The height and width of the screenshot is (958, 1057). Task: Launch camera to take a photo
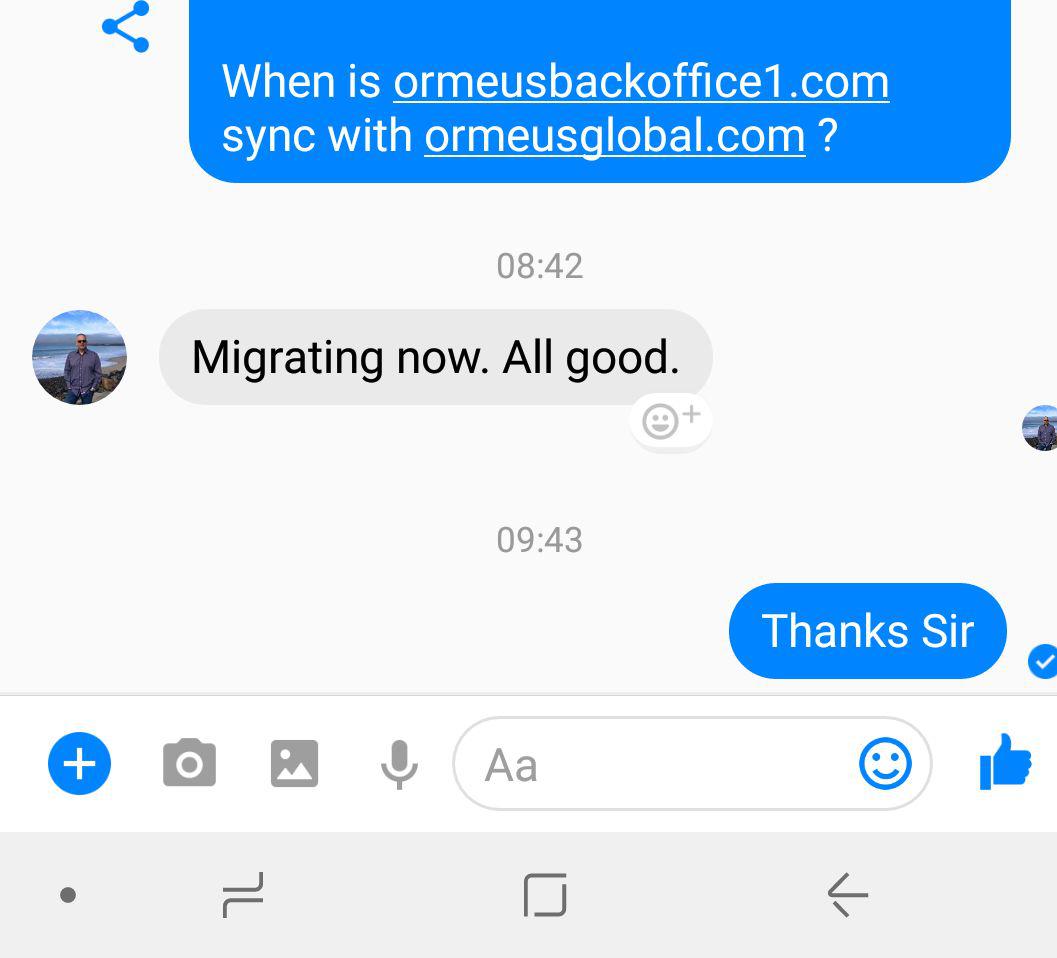point(189,764)
